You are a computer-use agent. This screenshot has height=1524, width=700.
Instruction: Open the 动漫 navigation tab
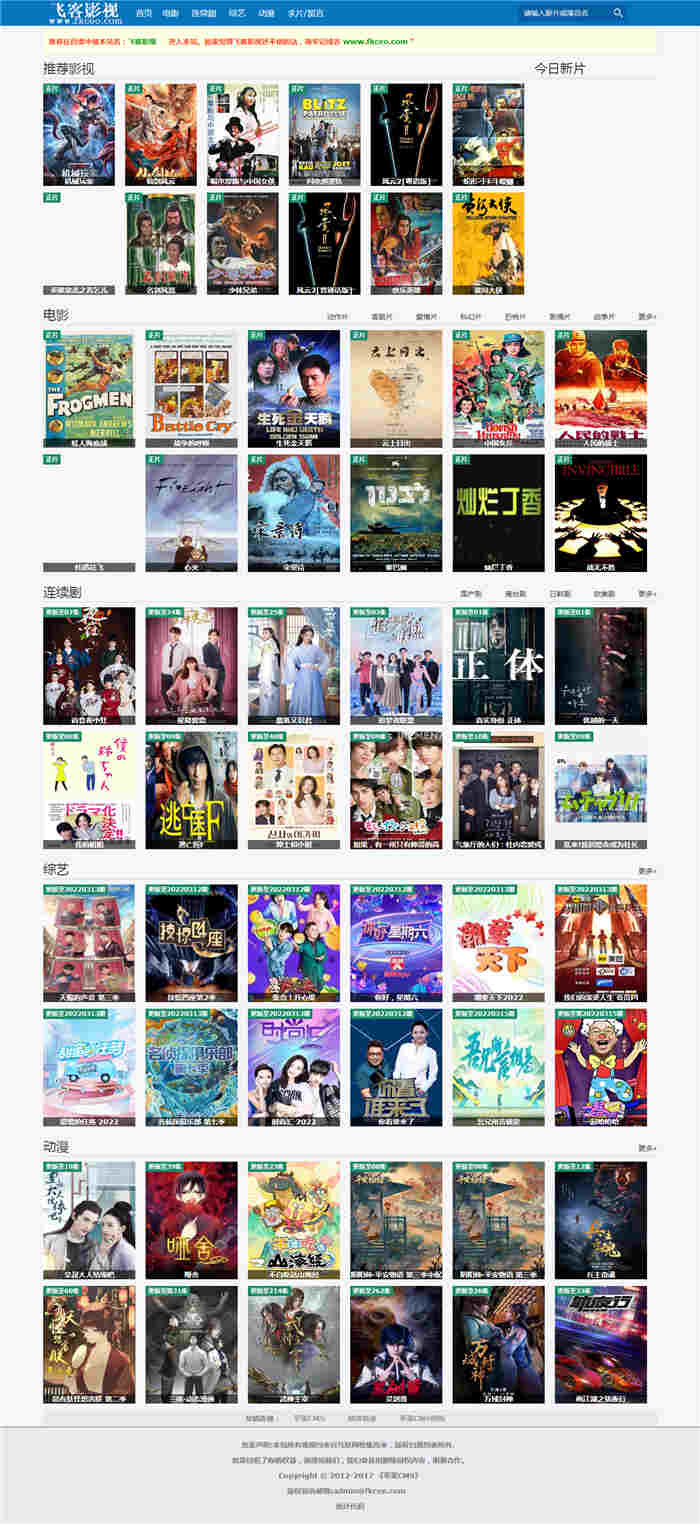(266, 13)
